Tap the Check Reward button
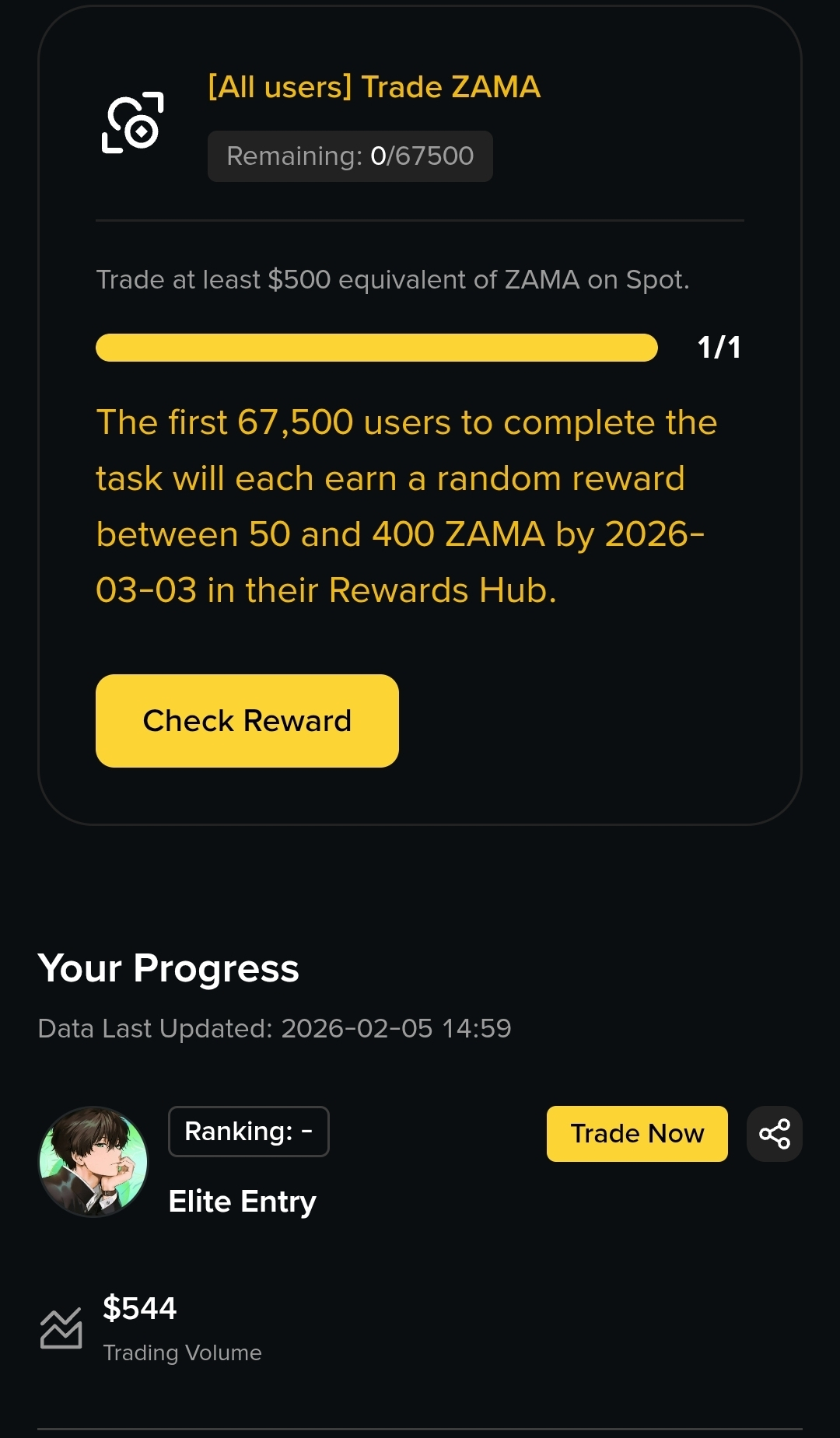Viewport: 840px width, 1438px height. (x=247, y=721)
